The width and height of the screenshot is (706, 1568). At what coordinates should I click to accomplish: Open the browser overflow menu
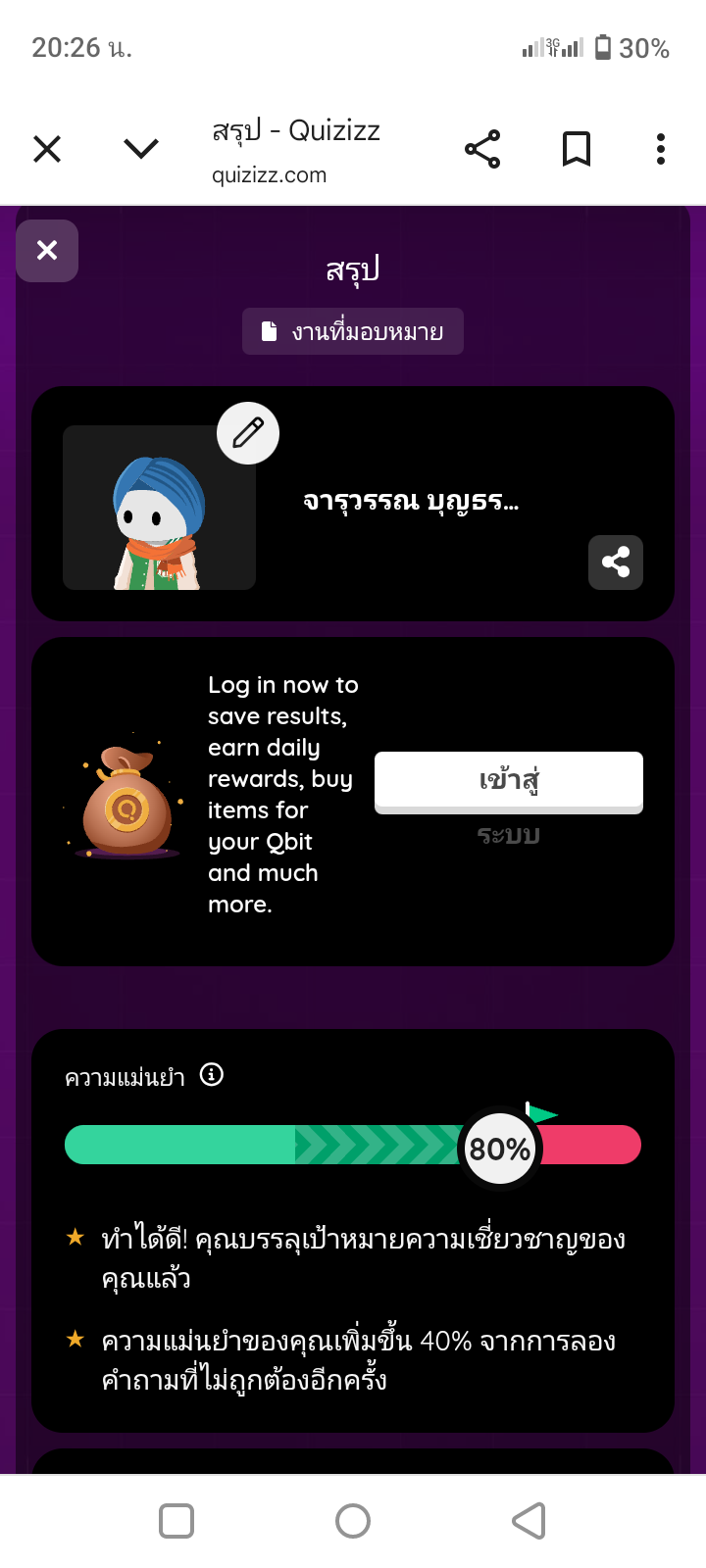pos(661,149)
